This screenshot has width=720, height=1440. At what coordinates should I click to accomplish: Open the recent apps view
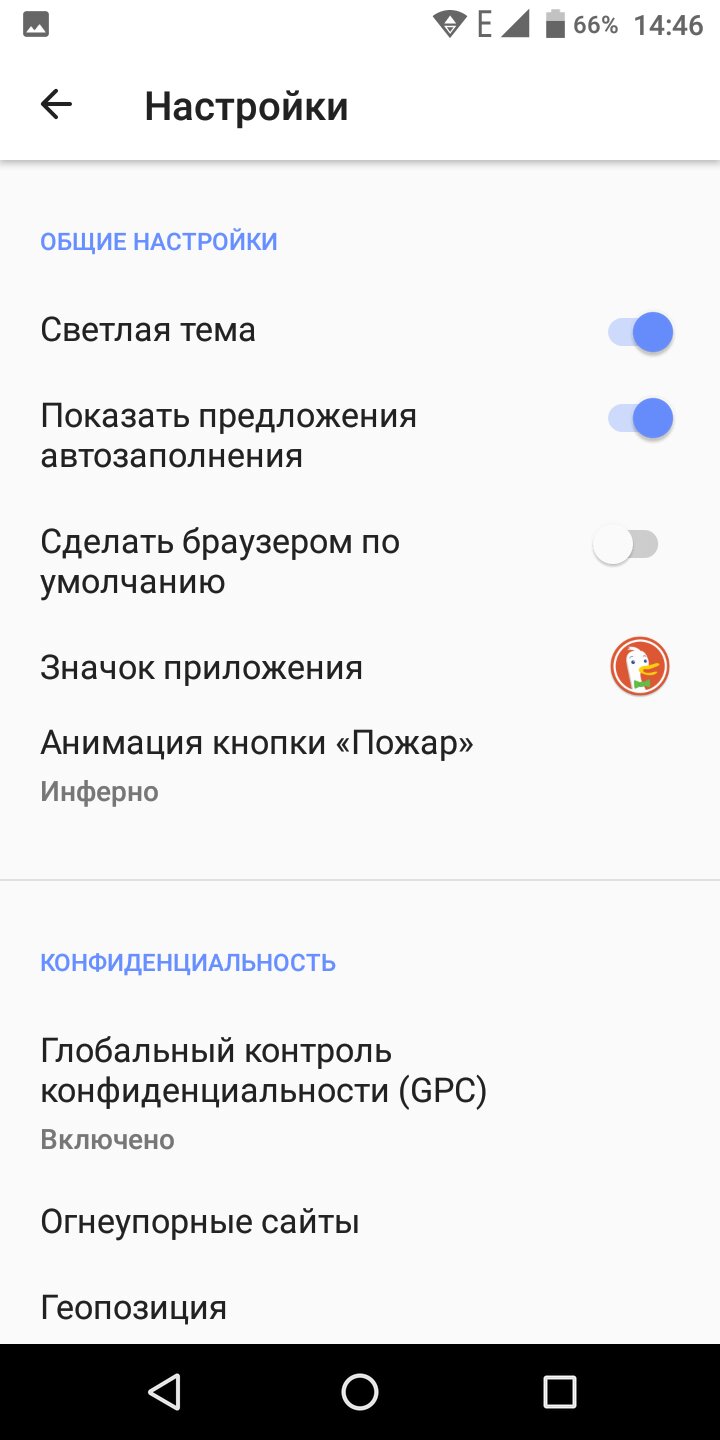pyautogui.click(x=559, y=1391)
